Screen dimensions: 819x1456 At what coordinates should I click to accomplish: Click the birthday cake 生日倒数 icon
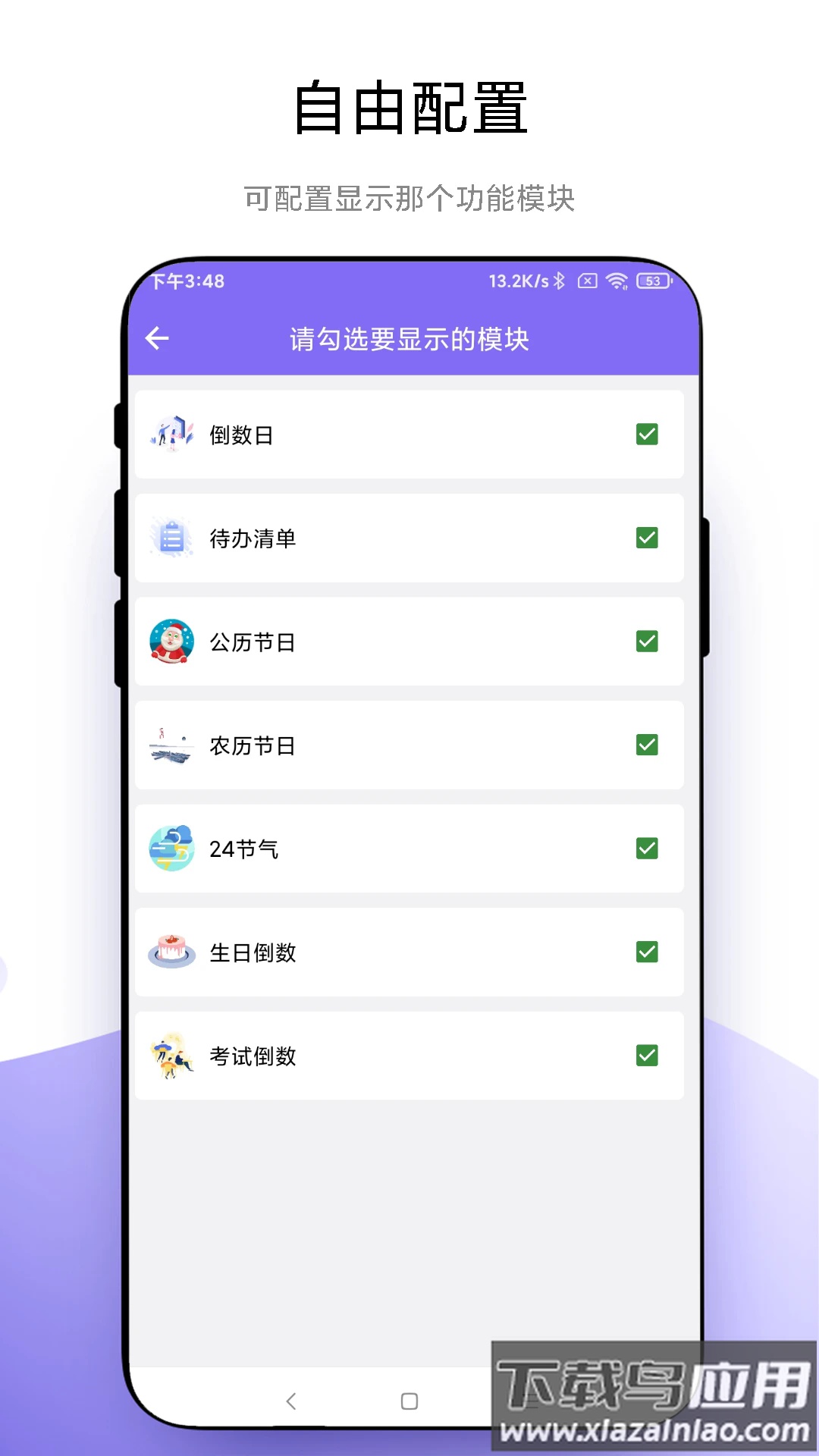172,953
